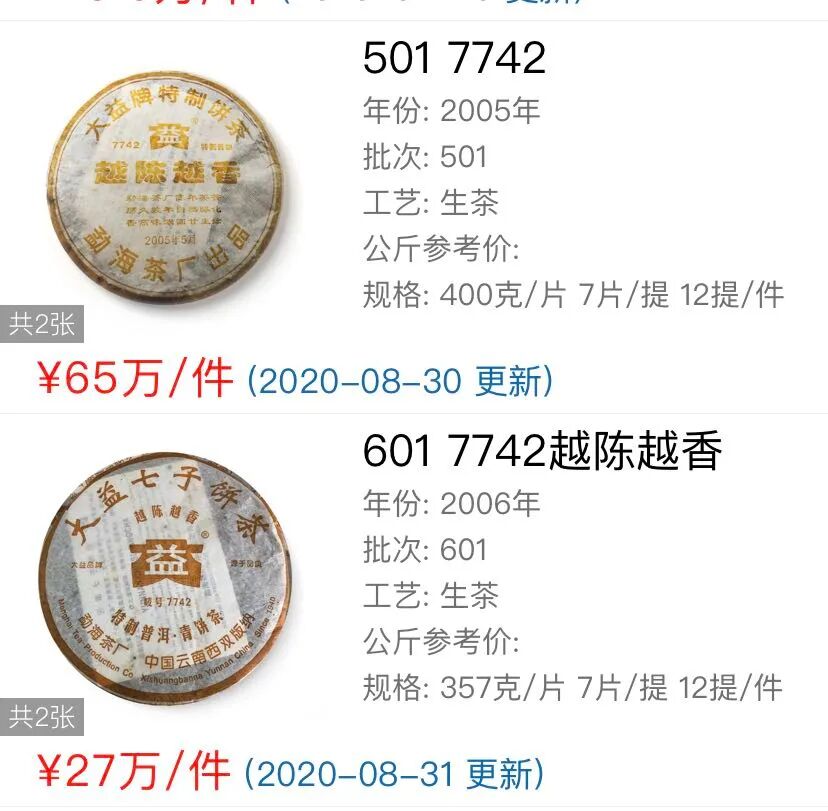Open the 501 7742 tea cake photo
The image size is (828, 811).
pyautogui.click(x=168, y=190)
